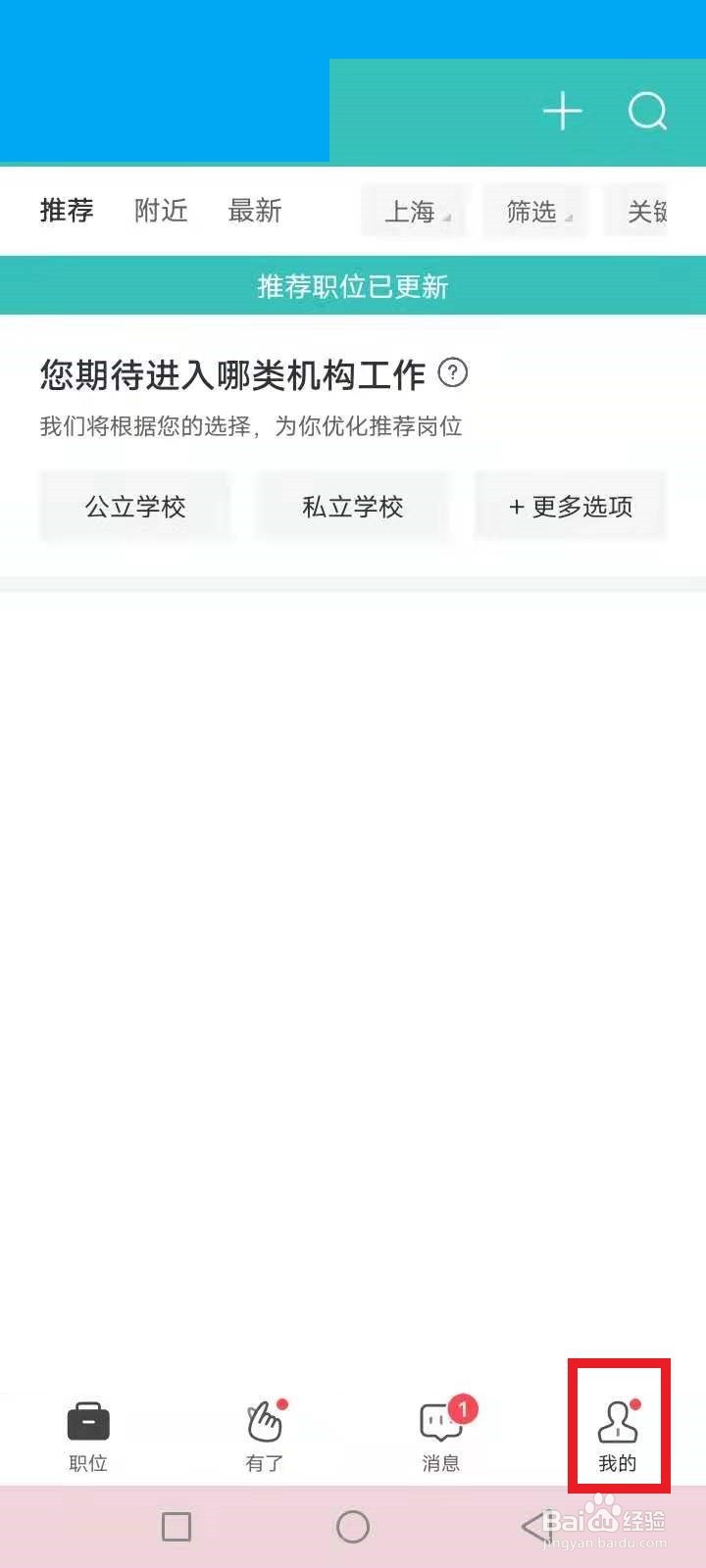Switch to the 附近 tab

(x=161, y=211)
